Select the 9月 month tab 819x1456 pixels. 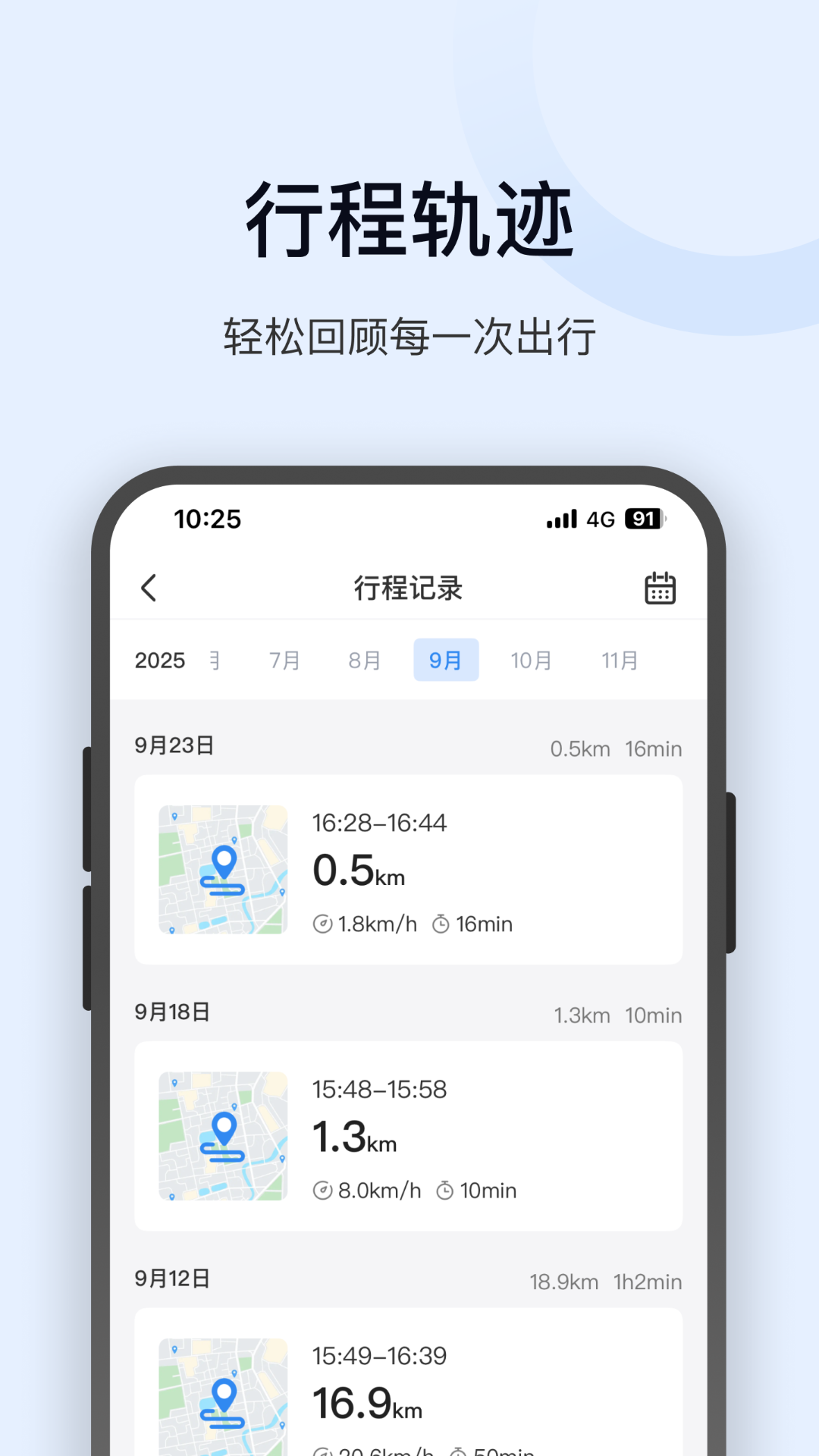[x=446, y=660]
